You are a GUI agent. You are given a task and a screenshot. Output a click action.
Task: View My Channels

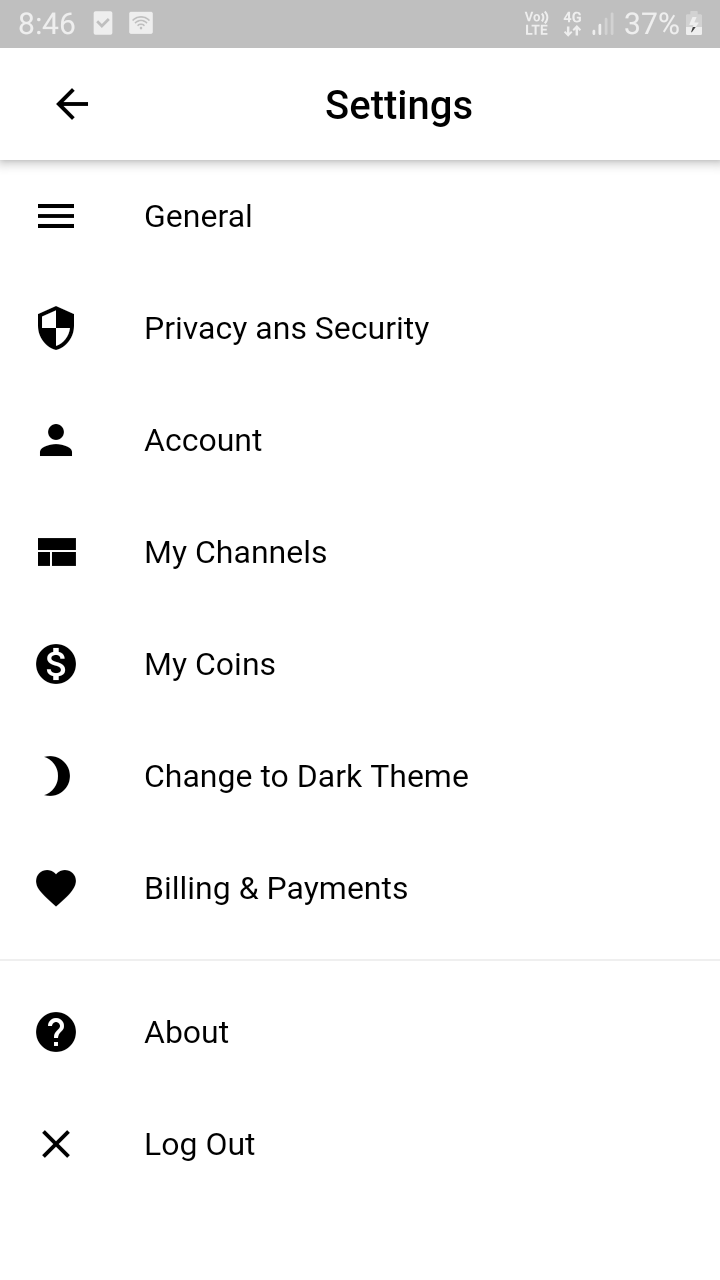click(235, 552)
